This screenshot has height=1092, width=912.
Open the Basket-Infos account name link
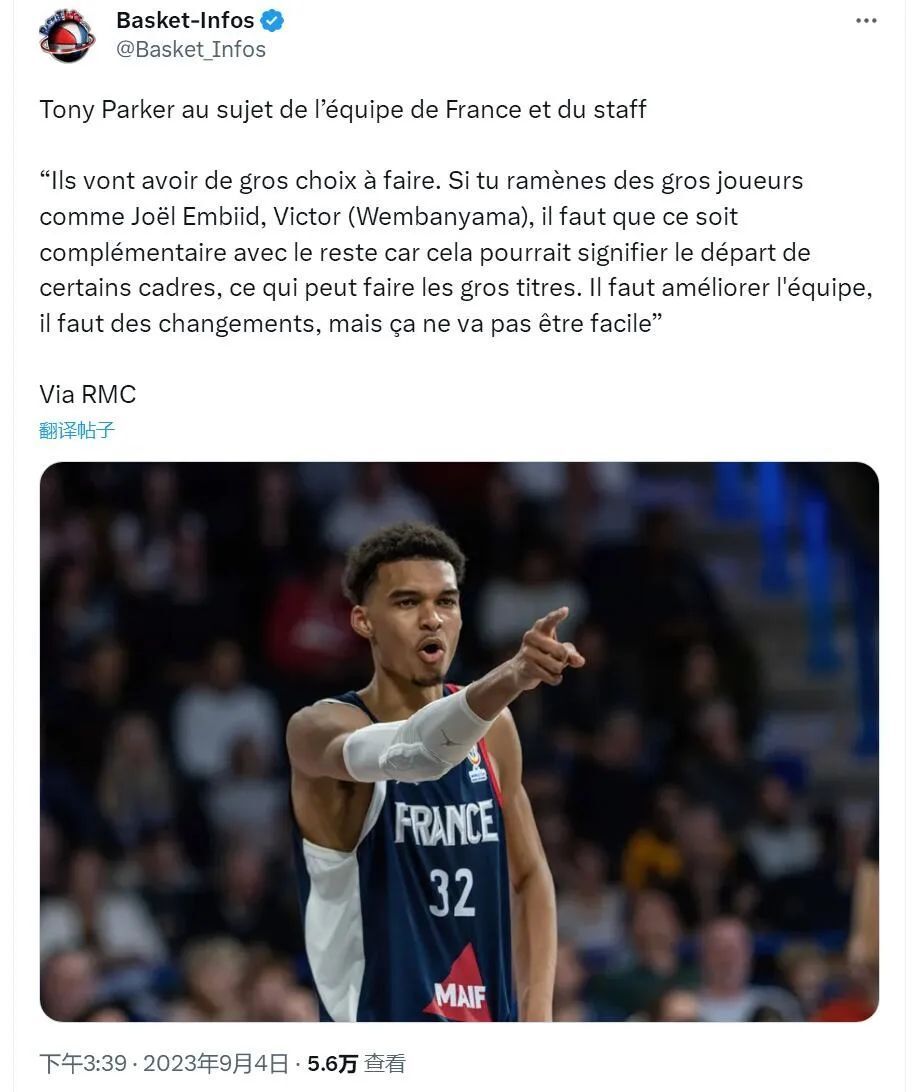tap(185, 20)
